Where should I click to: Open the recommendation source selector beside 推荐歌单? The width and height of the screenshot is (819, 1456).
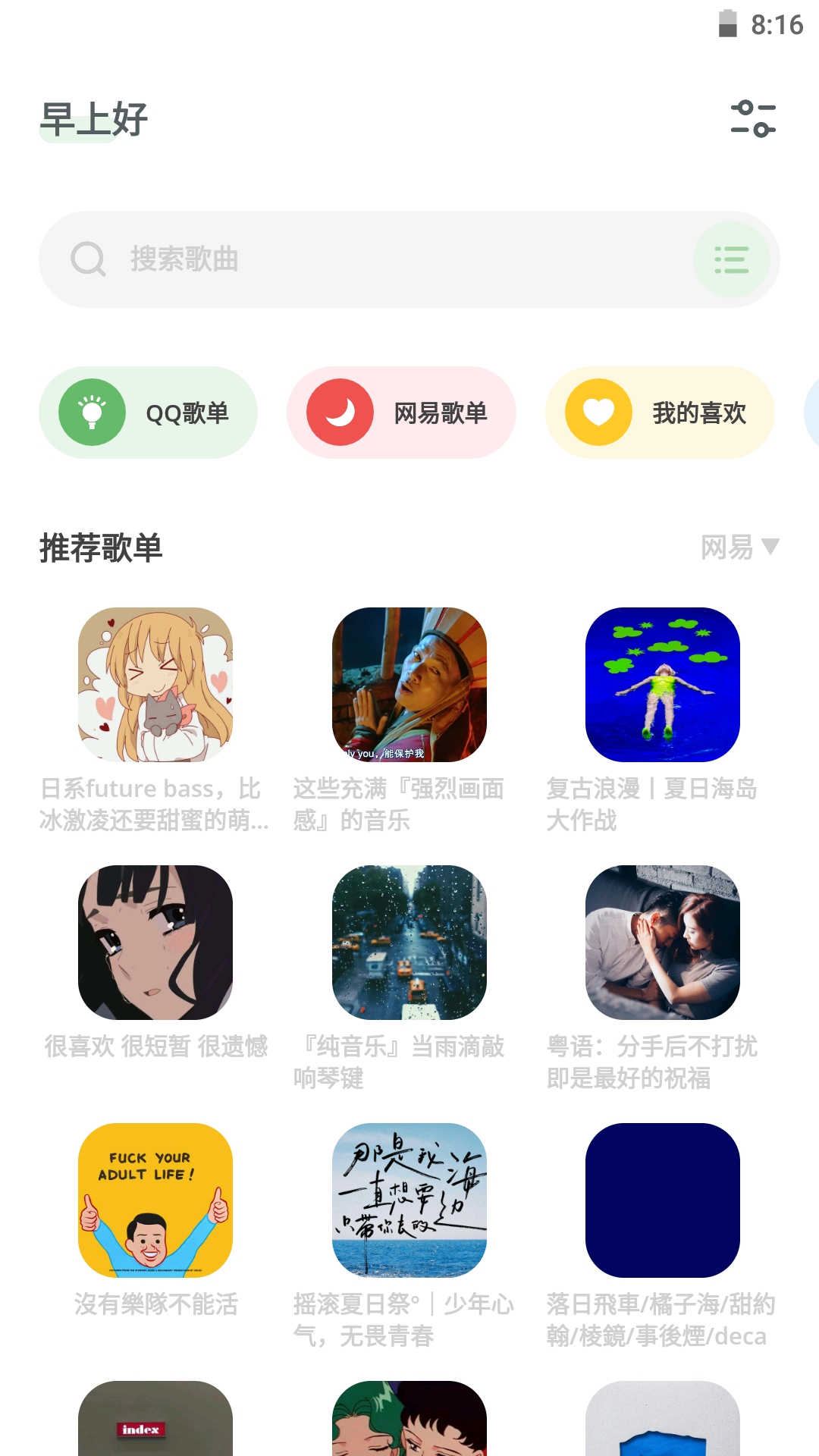tap(739, 546)
